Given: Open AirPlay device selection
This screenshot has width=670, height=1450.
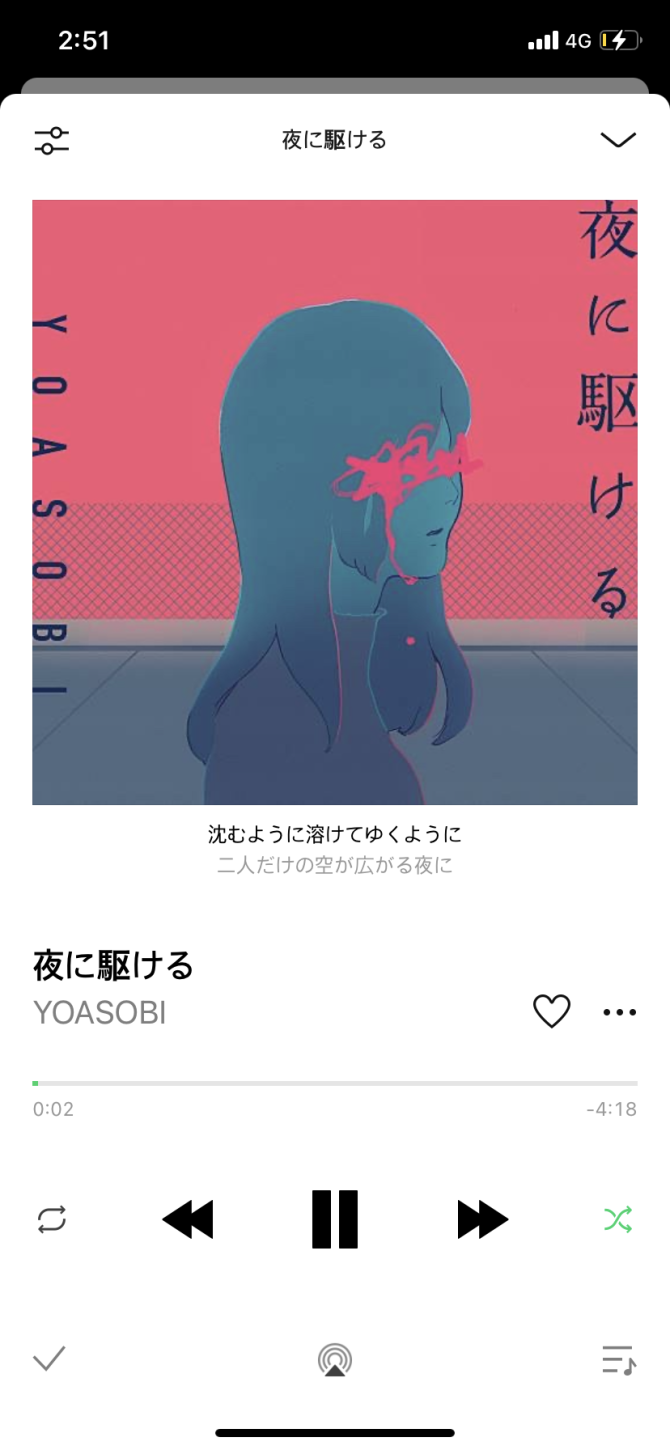Looking at the screenshot, I should click(x=335, y=1360).
